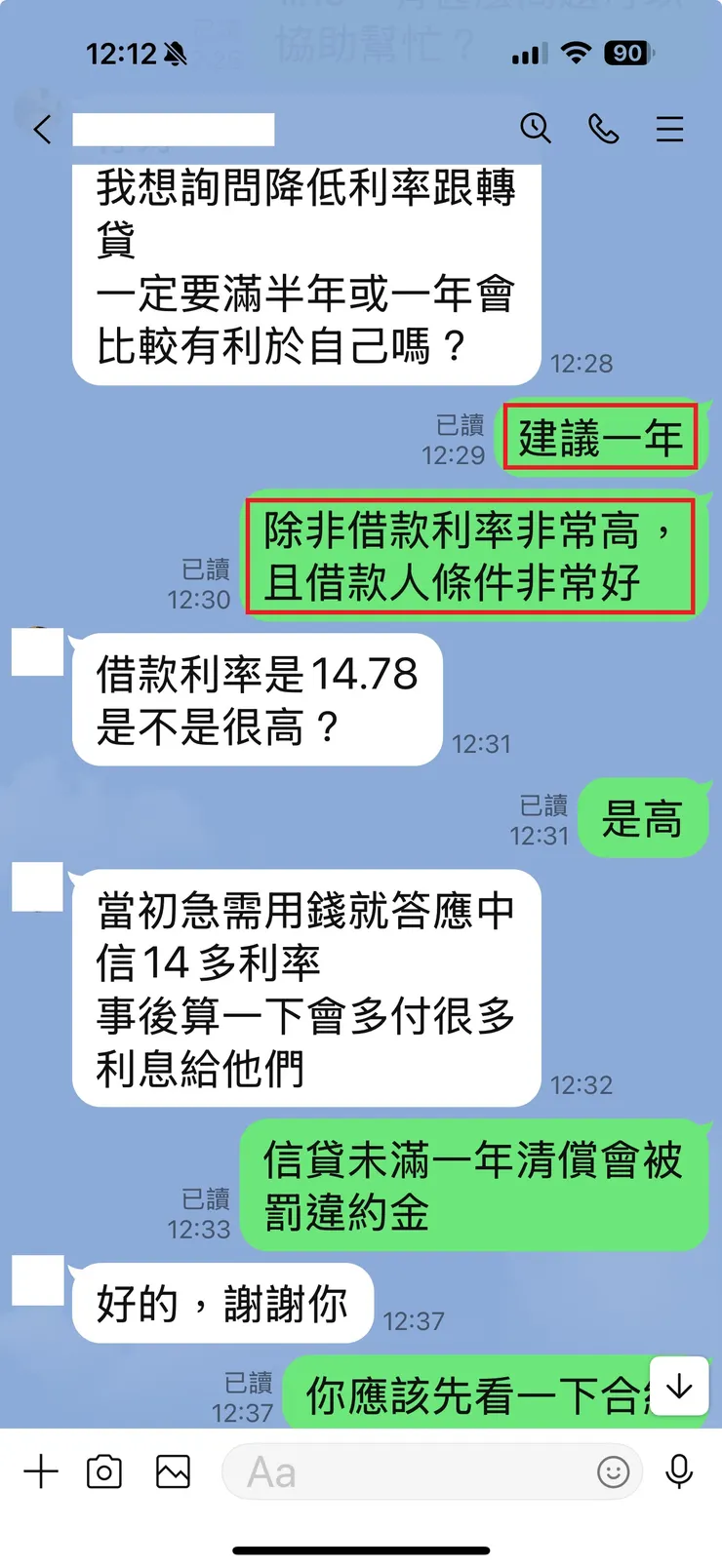Select the green reply bubble saying 是高
The image size is (722, 1568).
coord(645,818)
